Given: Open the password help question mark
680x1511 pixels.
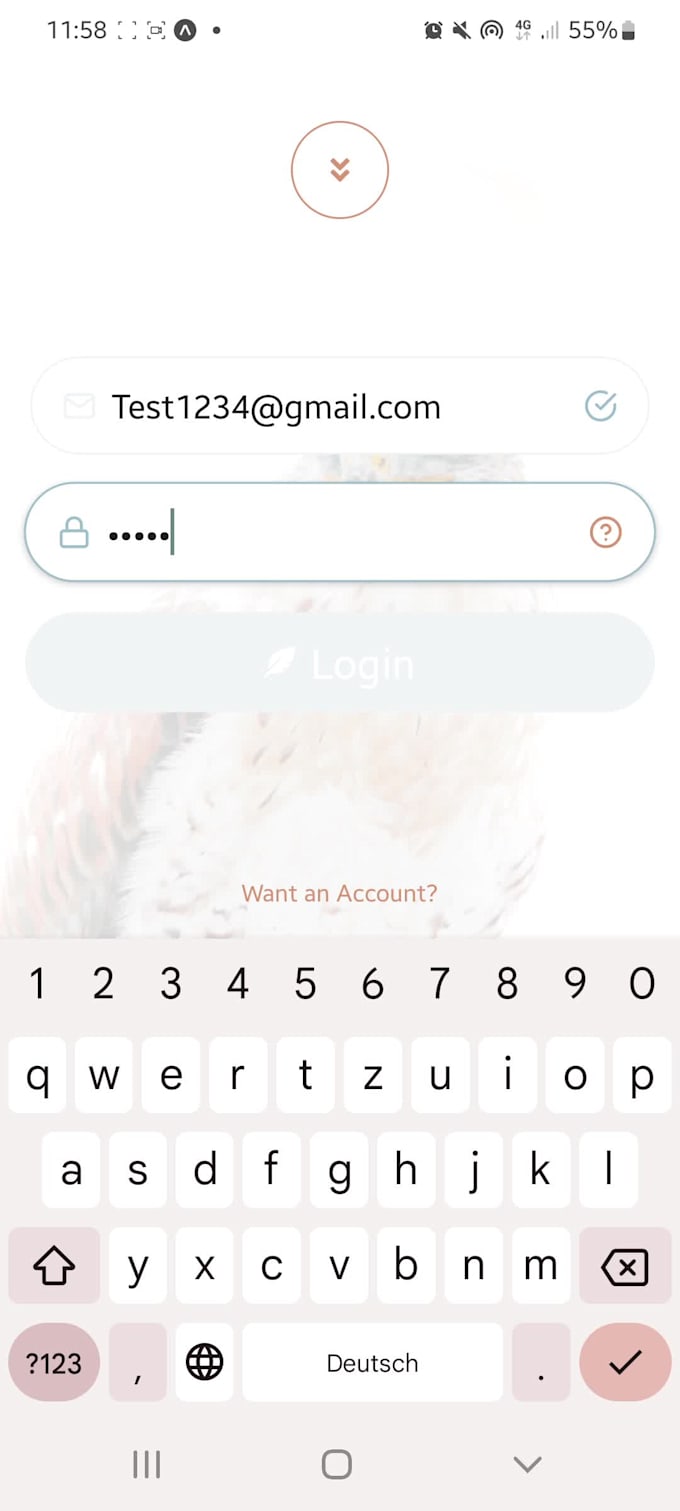Looking at the screenshot, I should [605, 533].
